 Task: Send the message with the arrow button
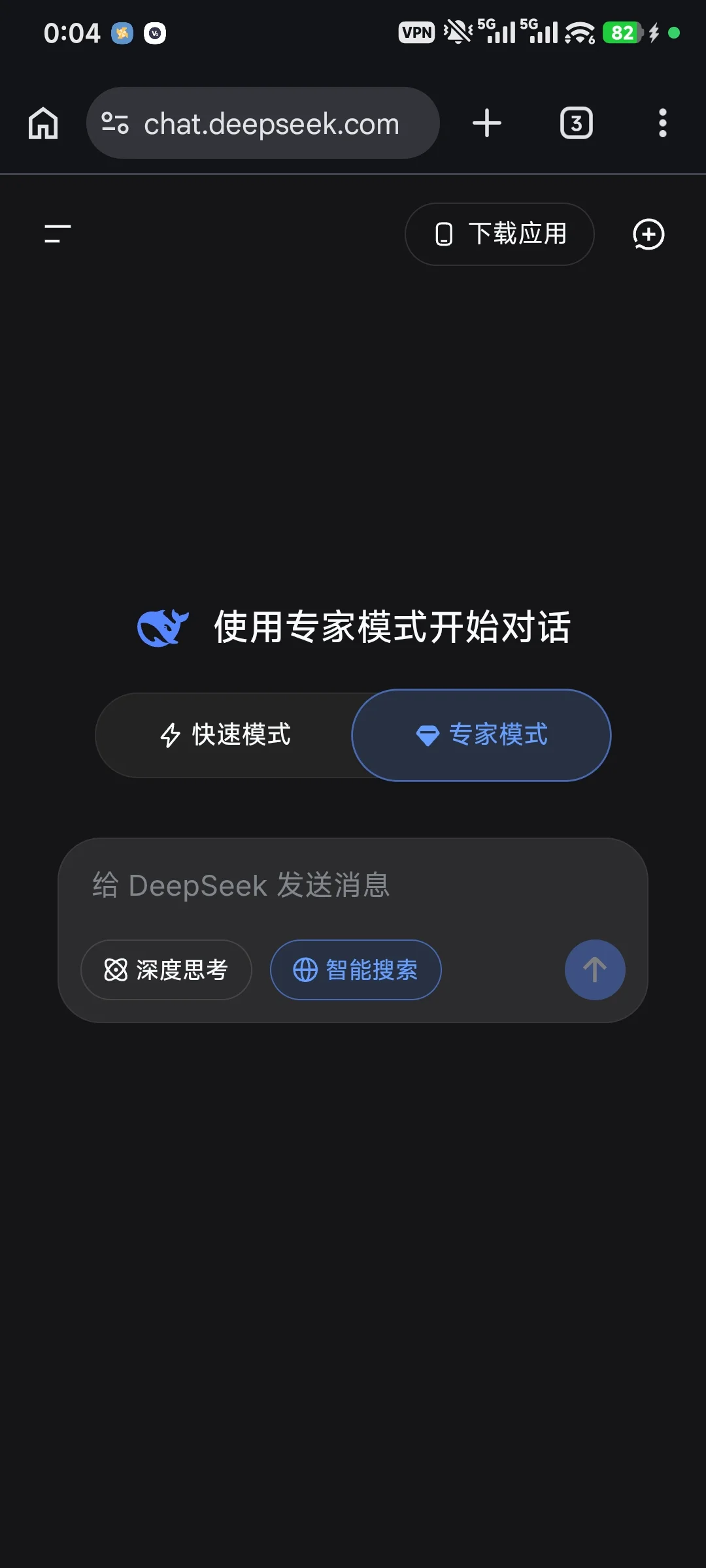[594, 970]
